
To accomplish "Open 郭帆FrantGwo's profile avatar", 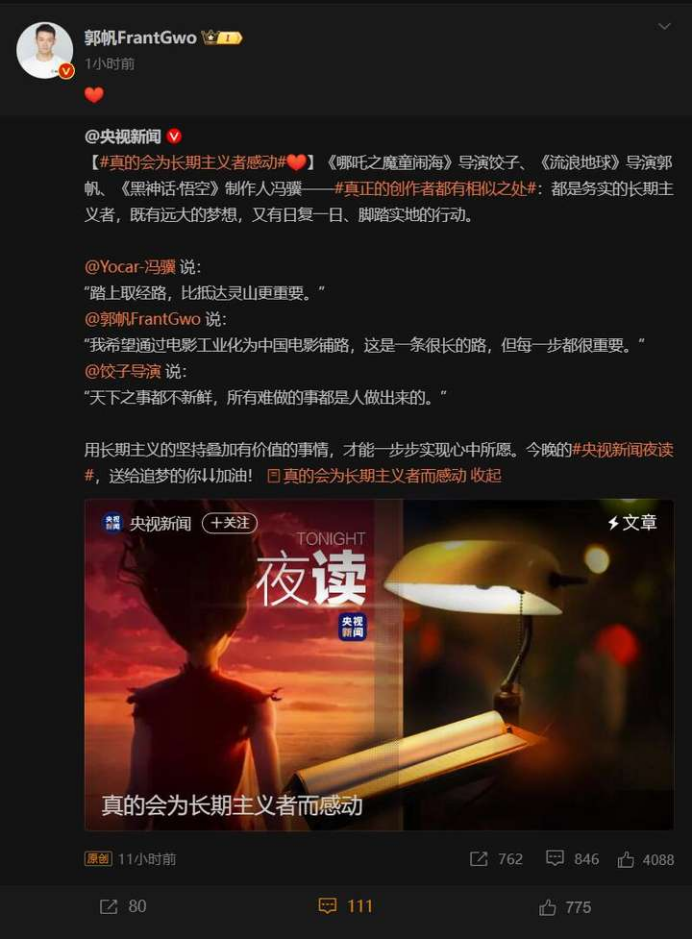I will [x=45, y=50].
